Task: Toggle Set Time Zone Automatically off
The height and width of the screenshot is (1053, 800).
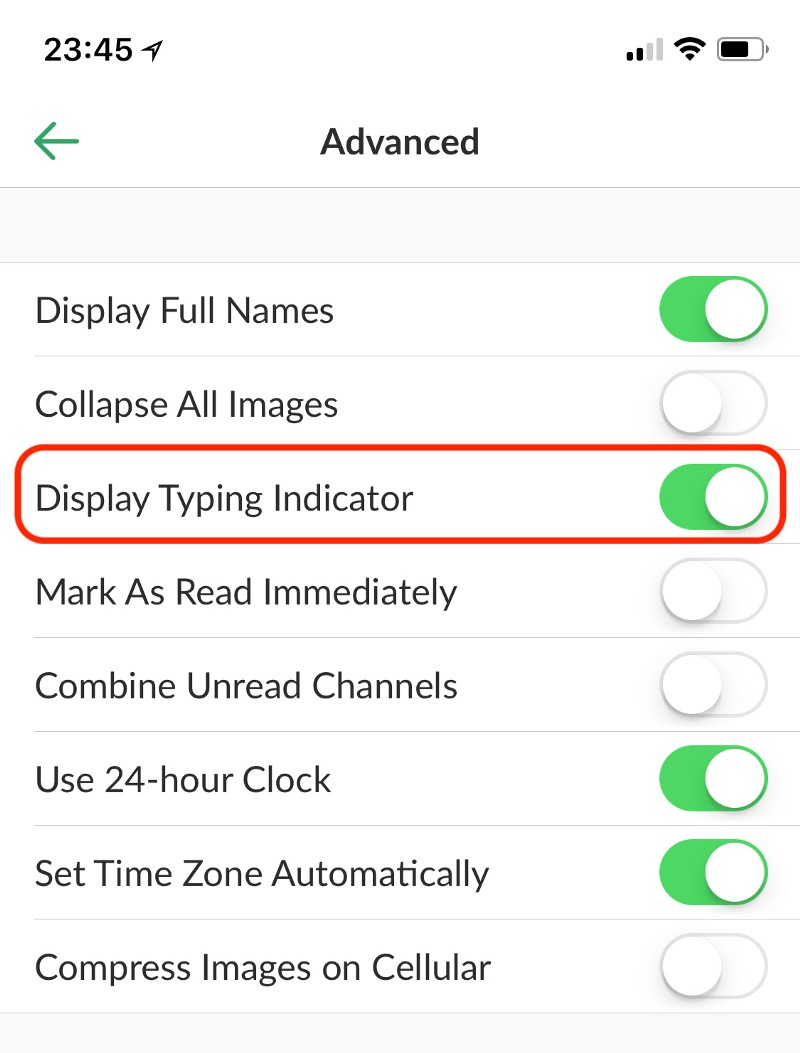Action: [713, 873]
